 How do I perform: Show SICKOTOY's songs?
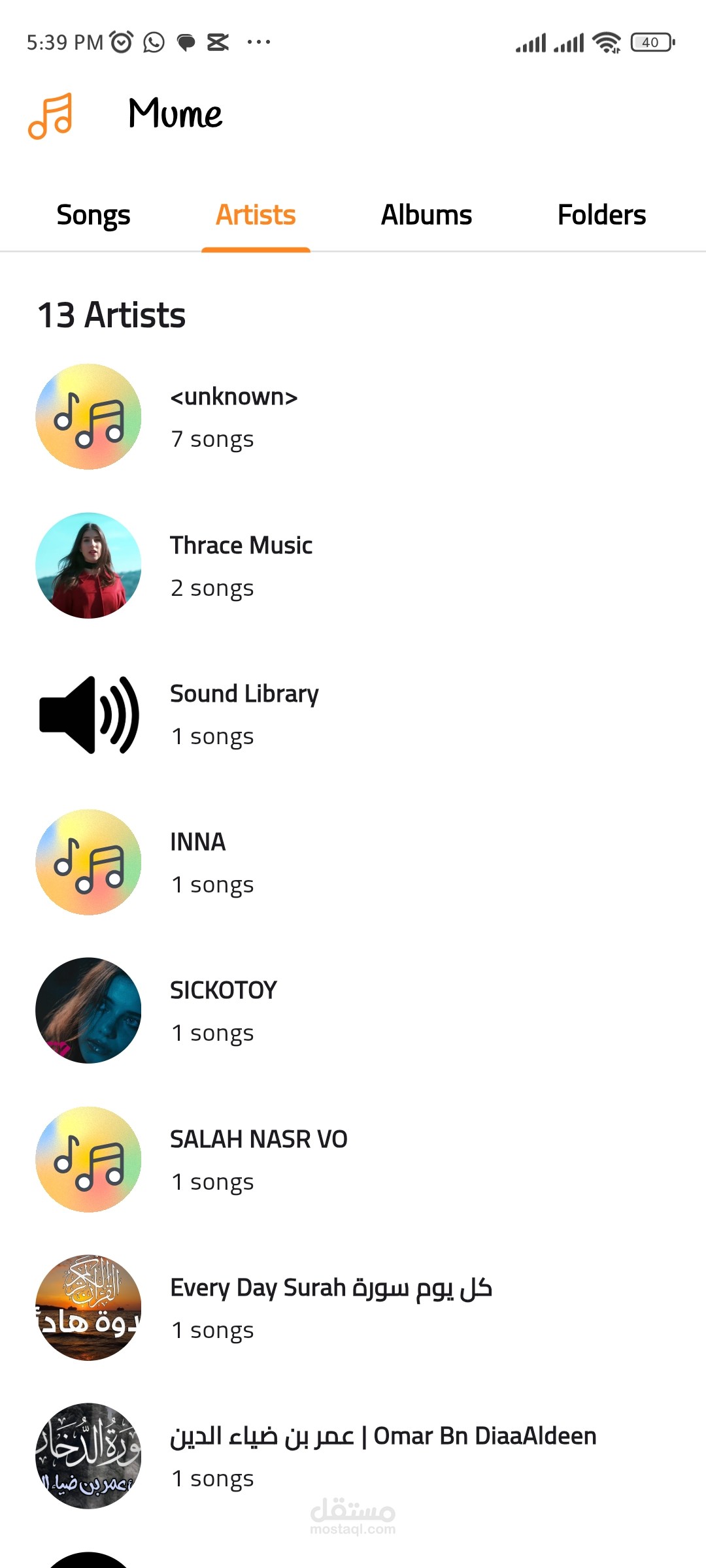point(223,1011)
